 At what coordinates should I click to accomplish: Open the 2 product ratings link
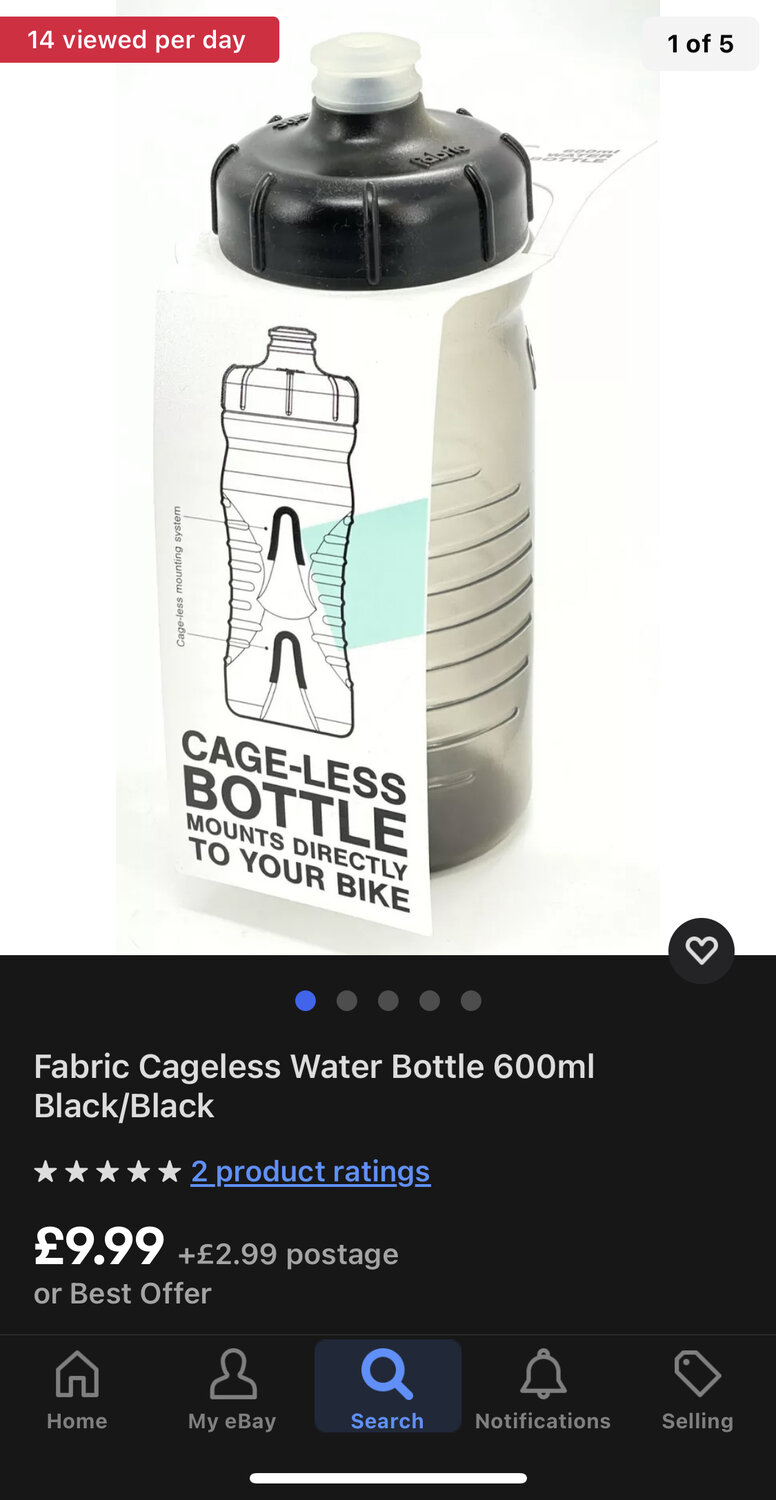coord(310,1171)
